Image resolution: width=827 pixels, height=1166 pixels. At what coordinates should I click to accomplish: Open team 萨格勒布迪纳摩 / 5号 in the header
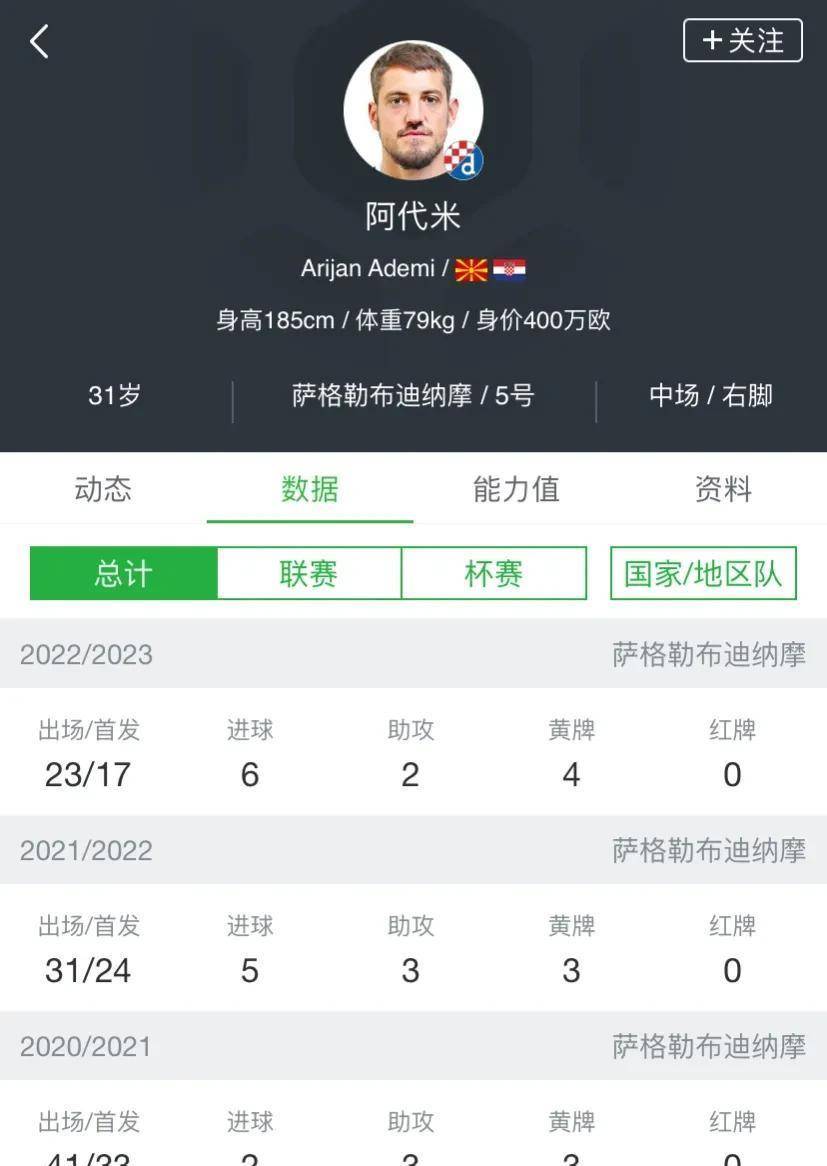click(x=413, y=396)
